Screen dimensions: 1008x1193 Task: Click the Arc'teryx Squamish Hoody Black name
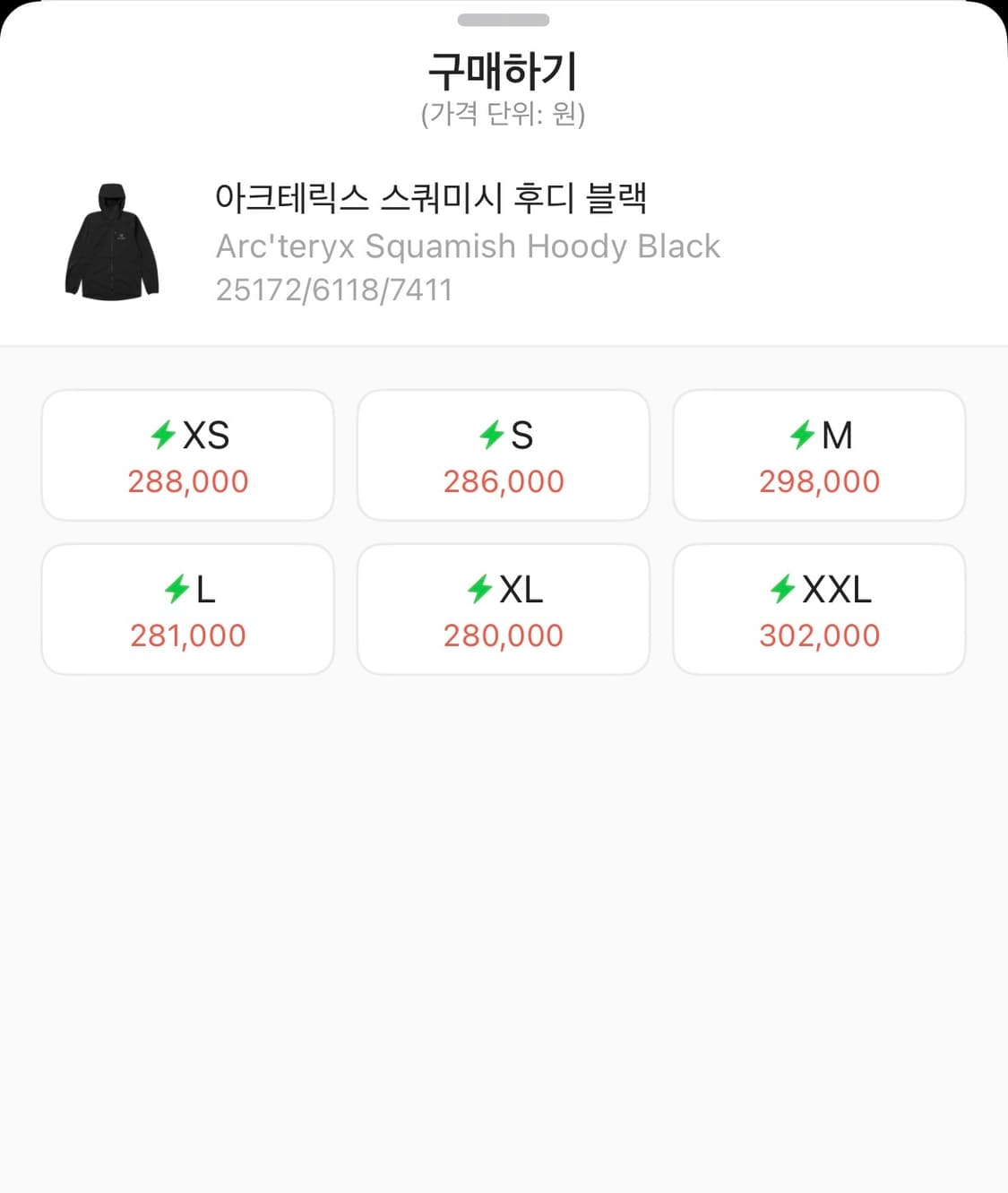click(467, 245)
